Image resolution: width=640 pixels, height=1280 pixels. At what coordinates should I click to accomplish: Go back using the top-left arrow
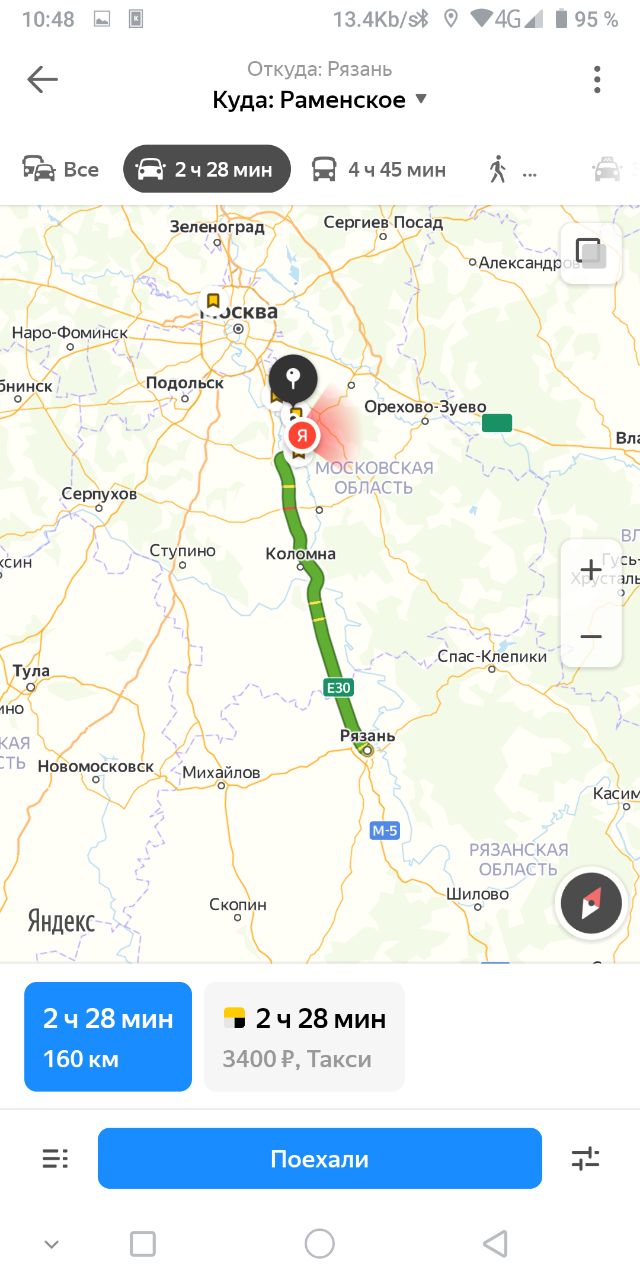coord(42,80)
